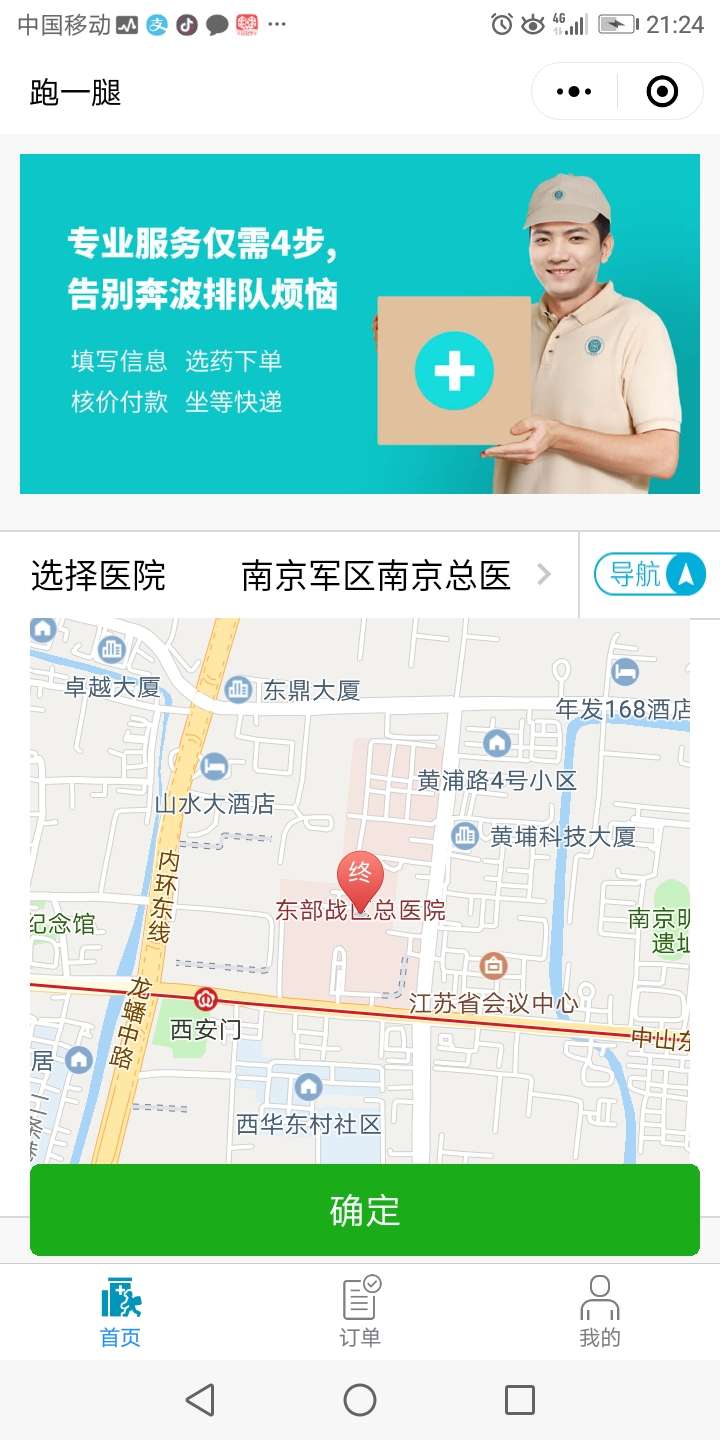Tap the promotional banner about 专业服务仅需4步
The width and height of the screenshot is (720, 1440).
360,322
